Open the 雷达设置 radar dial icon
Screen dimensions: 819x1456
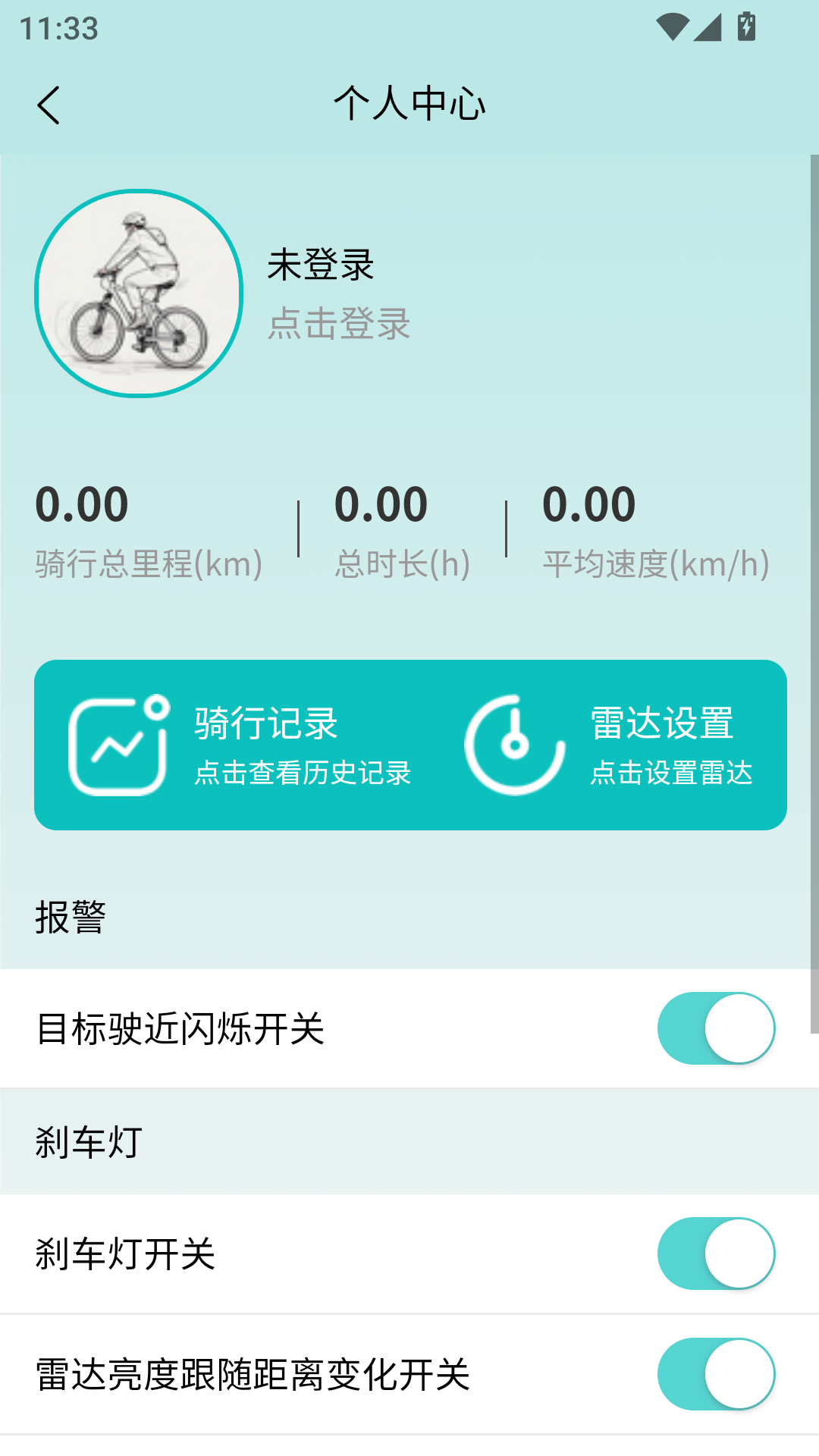pyautogui.click(x=514, y=743)
